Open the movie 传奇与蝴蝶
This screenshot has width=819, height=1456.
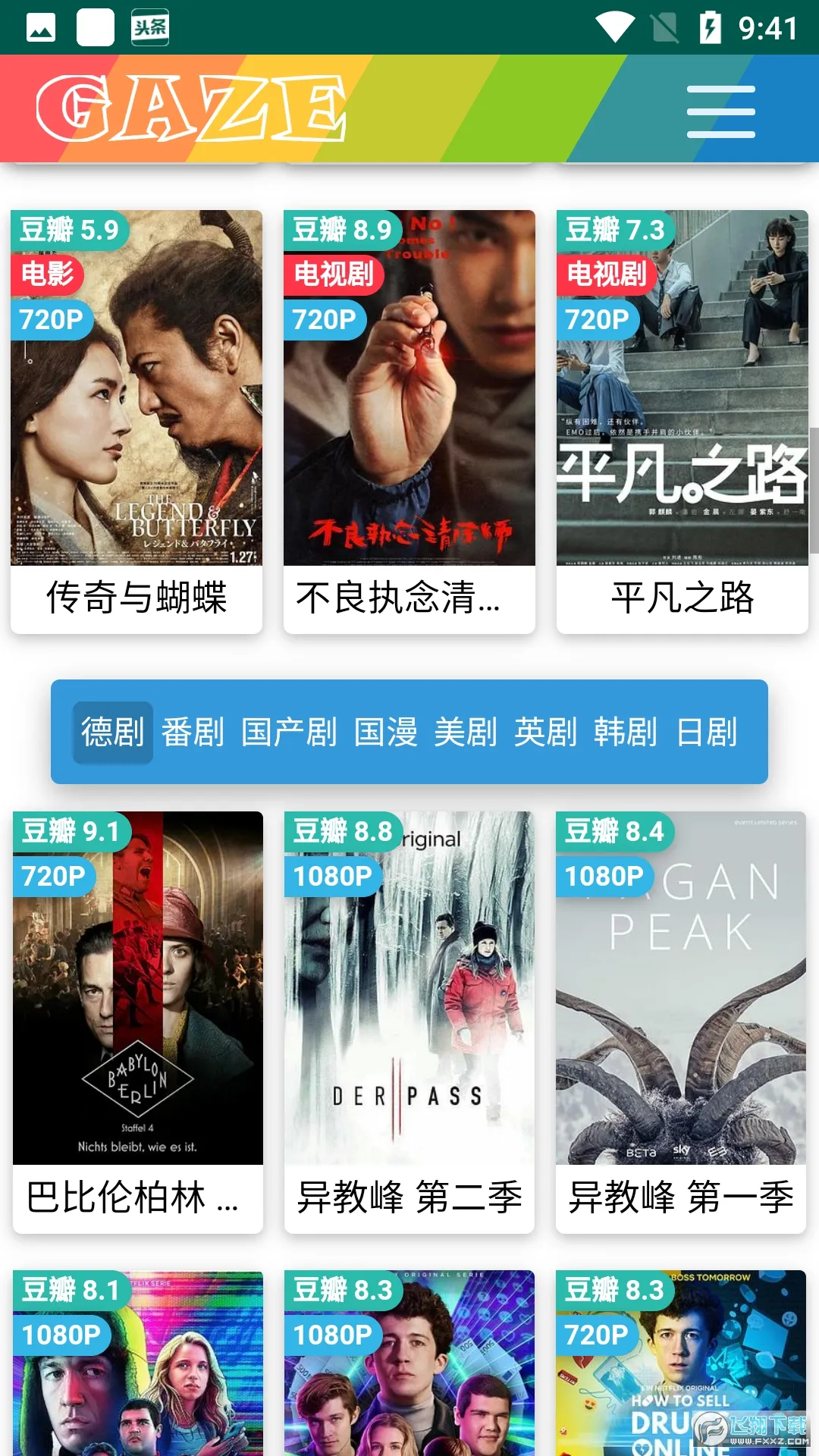click(x=136, y=421)
